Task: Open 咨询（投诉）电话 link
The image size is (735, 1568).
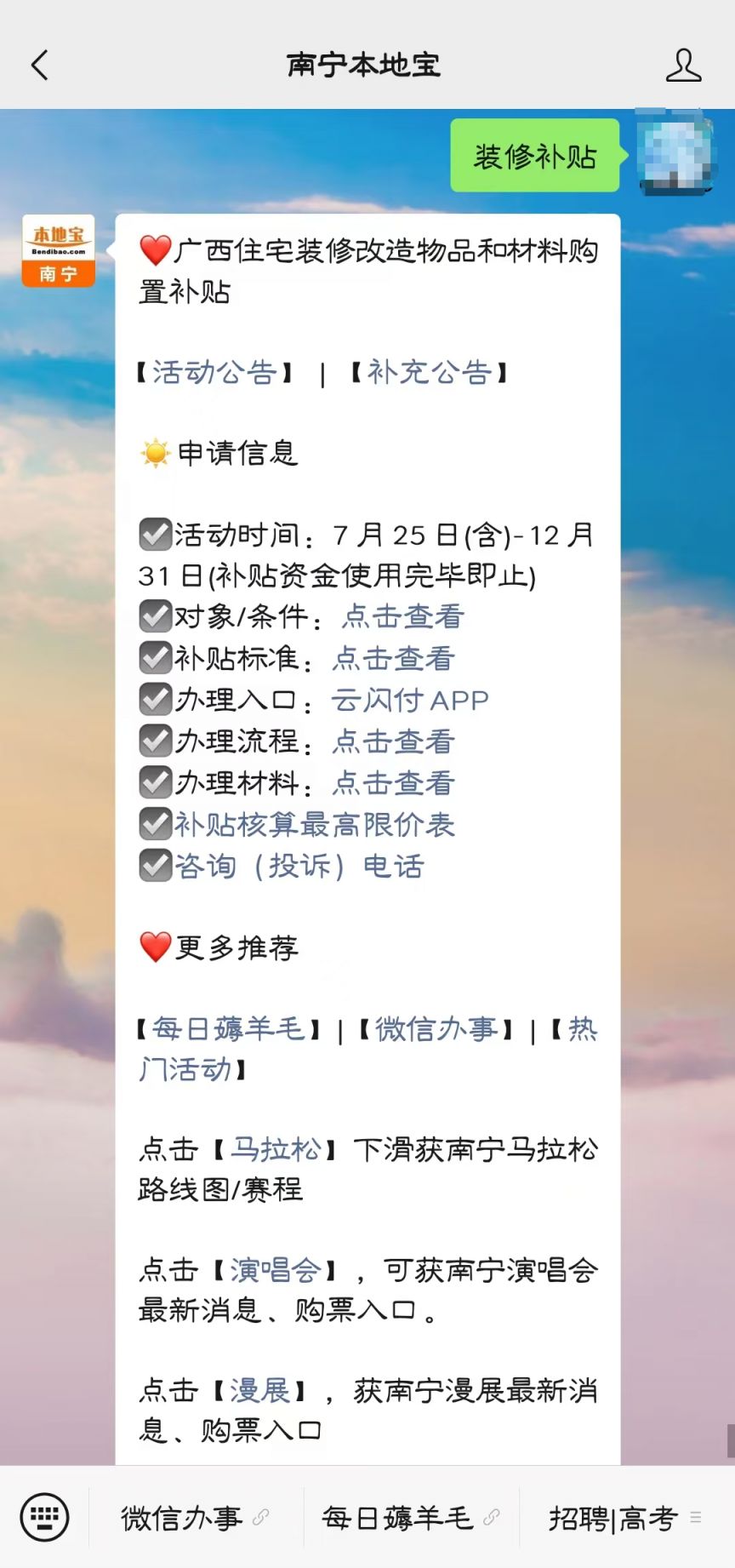Action: click(299, 866)
